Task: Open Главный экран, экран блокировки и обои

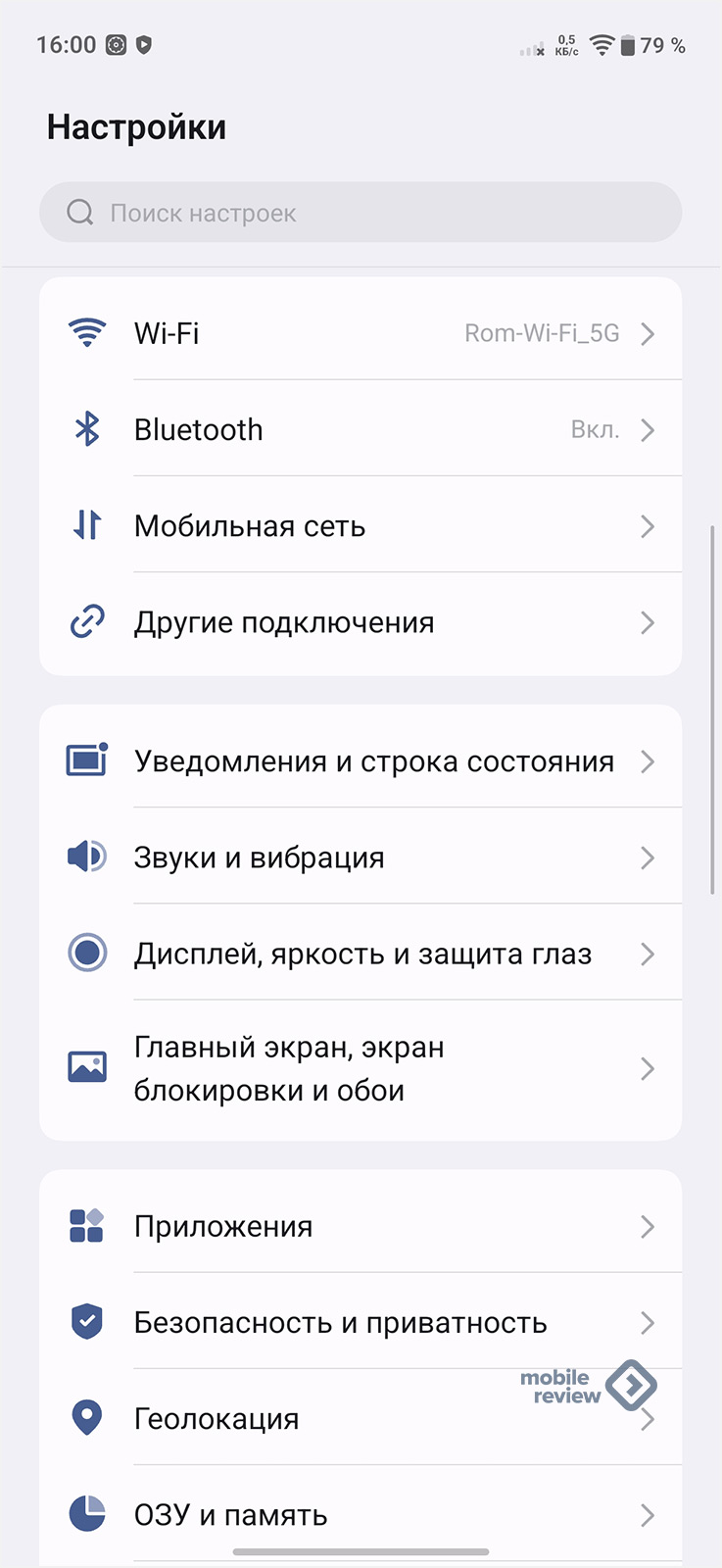Action: pyautogui.click(x=360, y=1069)
